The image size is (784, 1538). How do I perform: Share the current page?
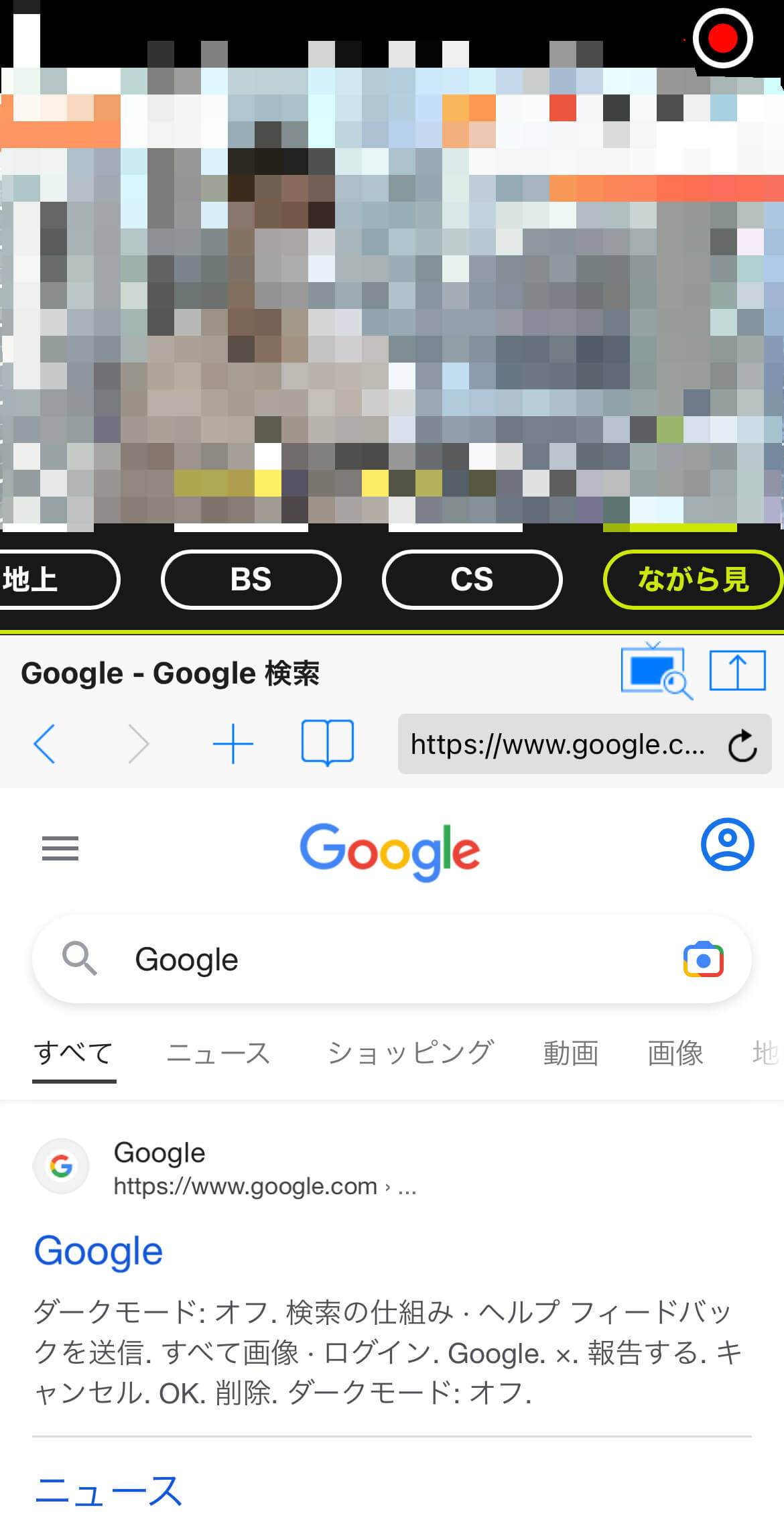point(737,670)
